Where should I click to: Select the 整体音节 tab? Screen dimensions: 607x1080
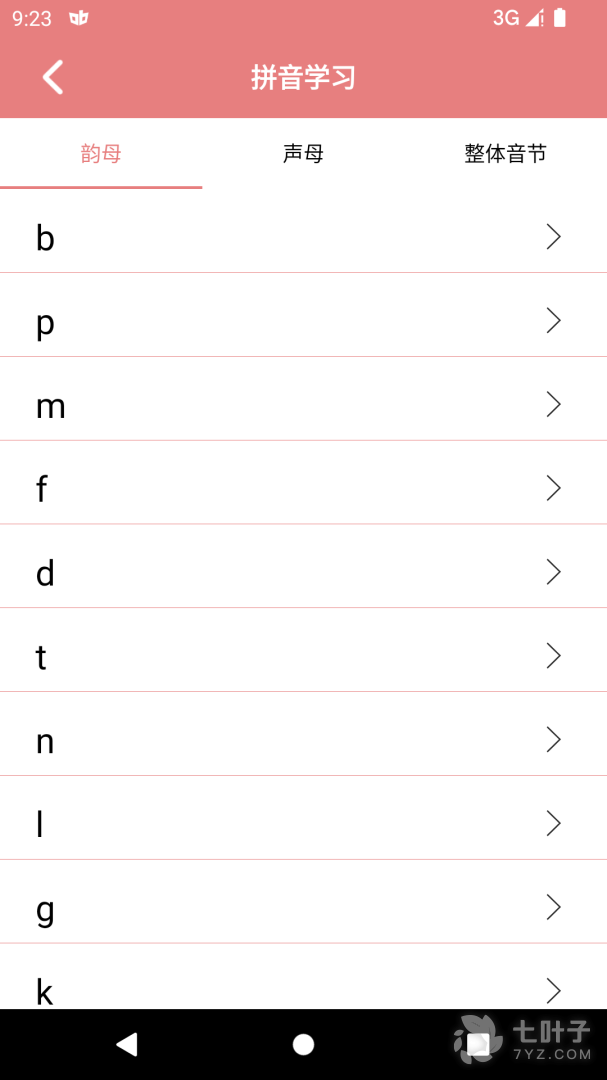(x=505, y=154)
